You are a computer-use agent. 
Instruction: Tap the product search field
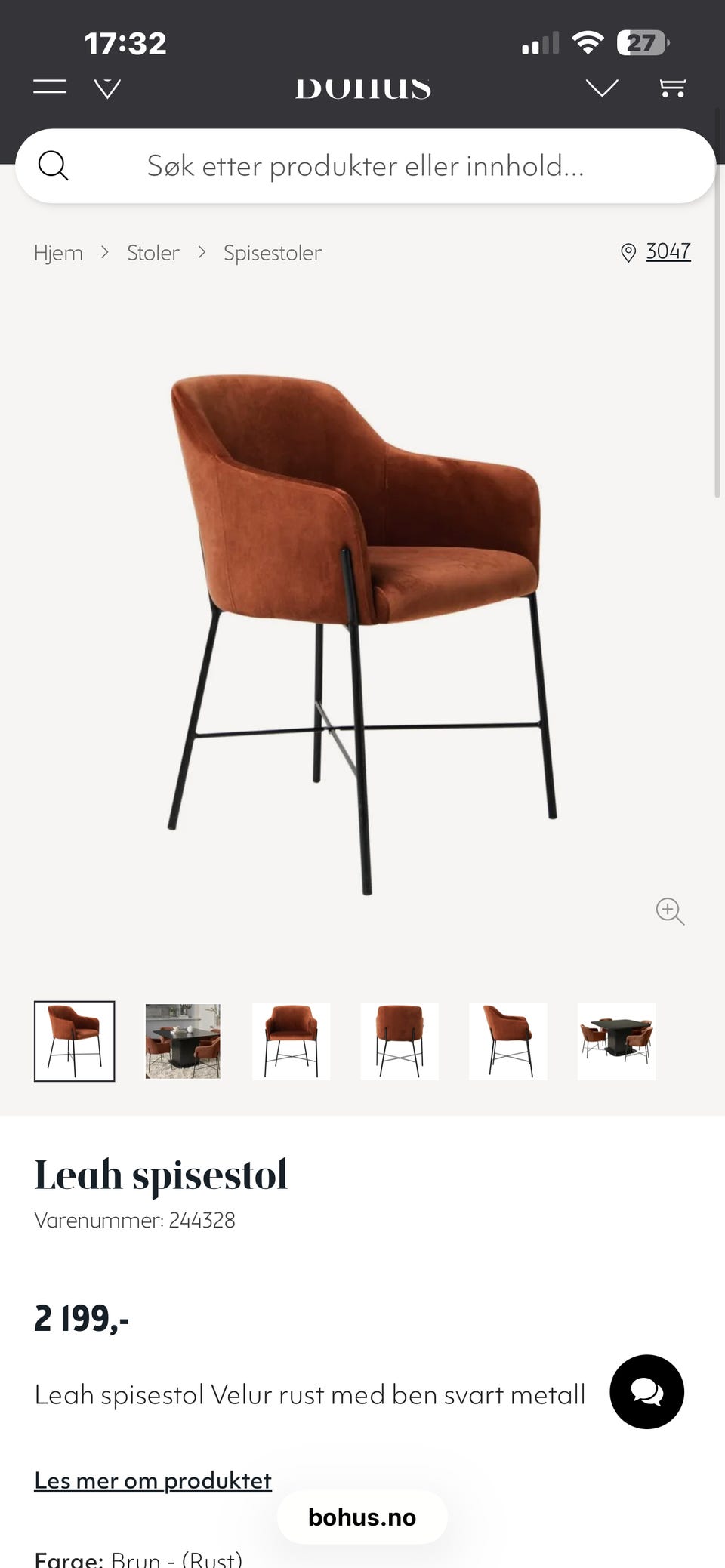pos(366,166)
